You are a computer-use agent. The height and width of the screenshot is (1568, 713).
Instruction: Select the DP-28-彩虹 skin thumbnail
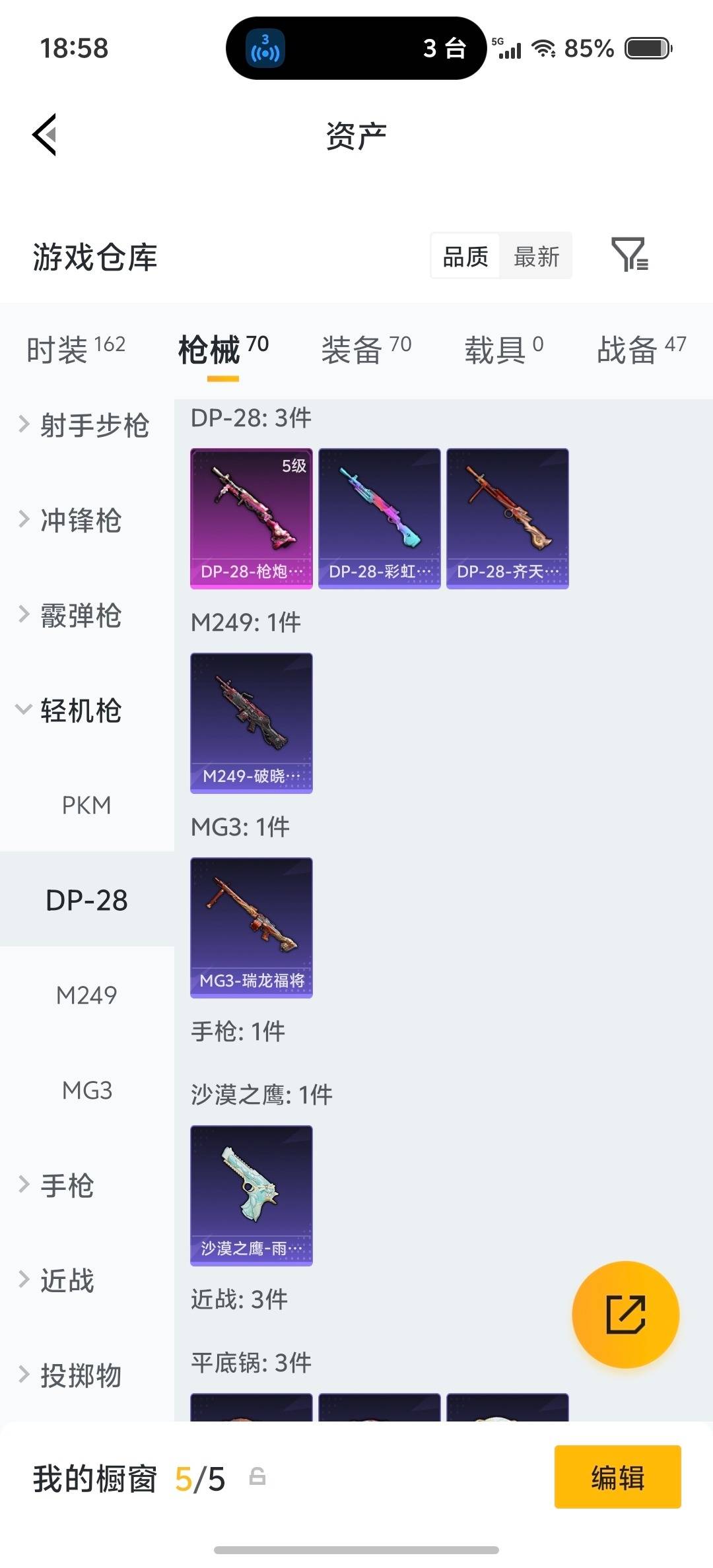(379, 517)
